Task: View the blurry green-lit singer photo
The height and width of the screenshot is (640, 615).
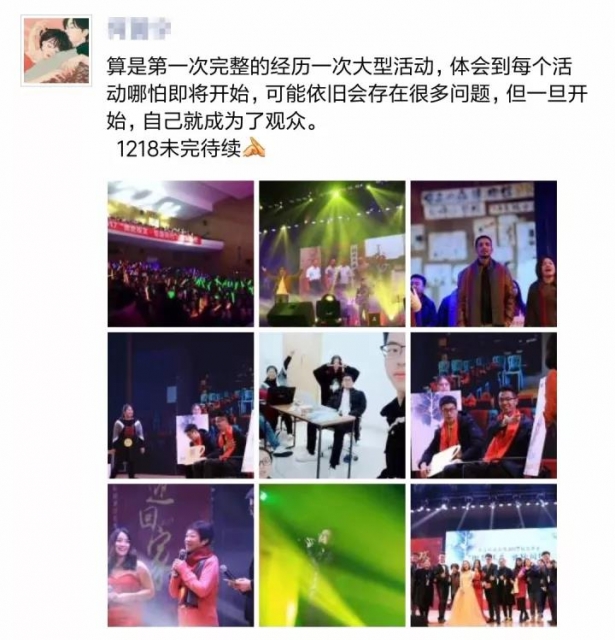Action: click(x=332, y=555)
